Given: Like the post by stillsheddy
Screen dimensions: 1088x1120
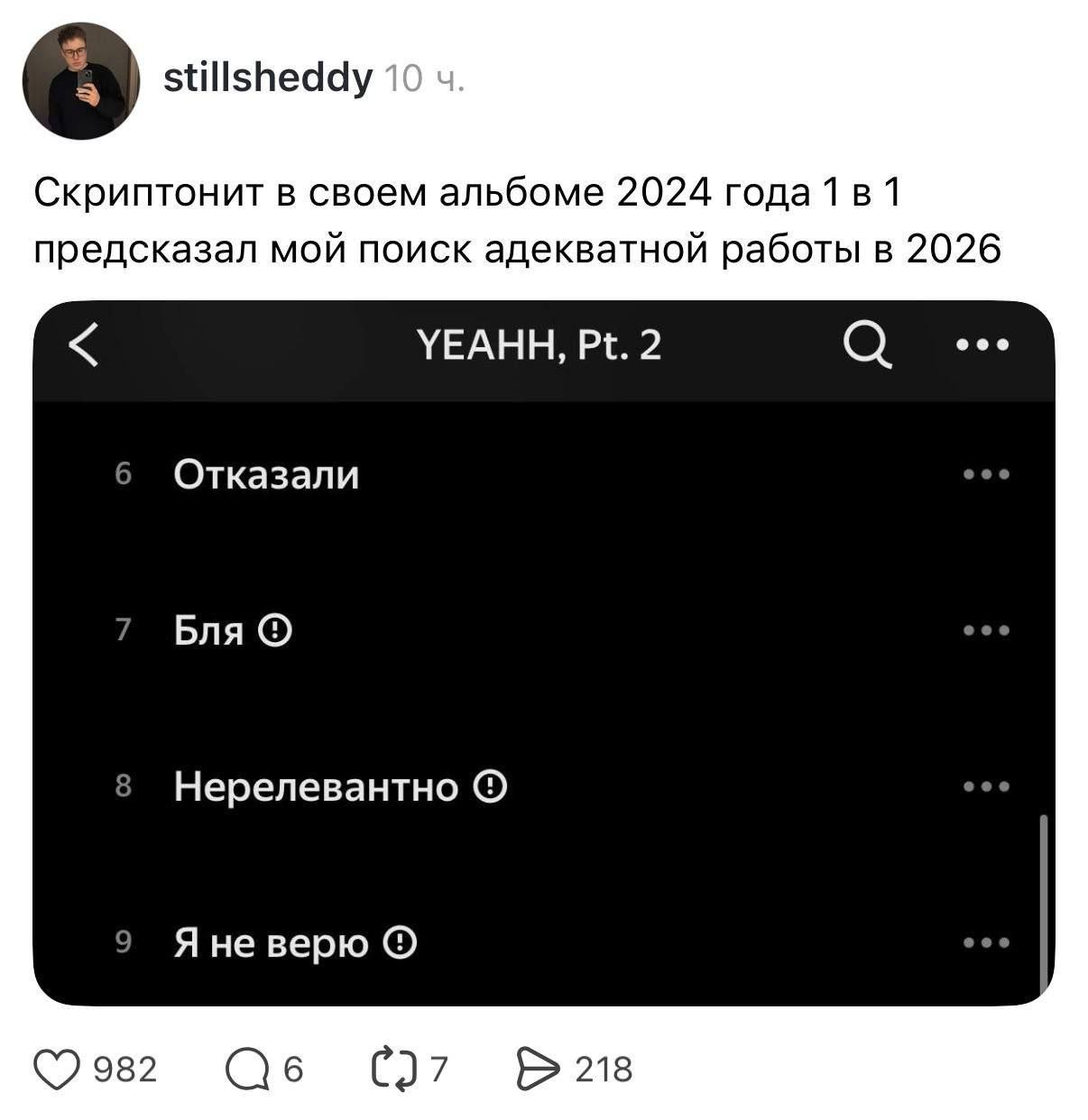Looking at the screenshot, I should coord(58,1070).
